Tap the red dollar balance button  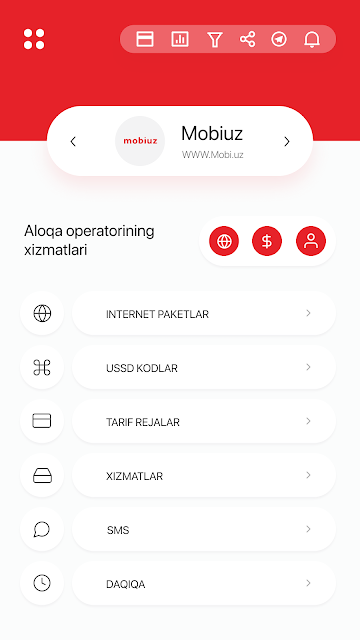tap(267, 241)
